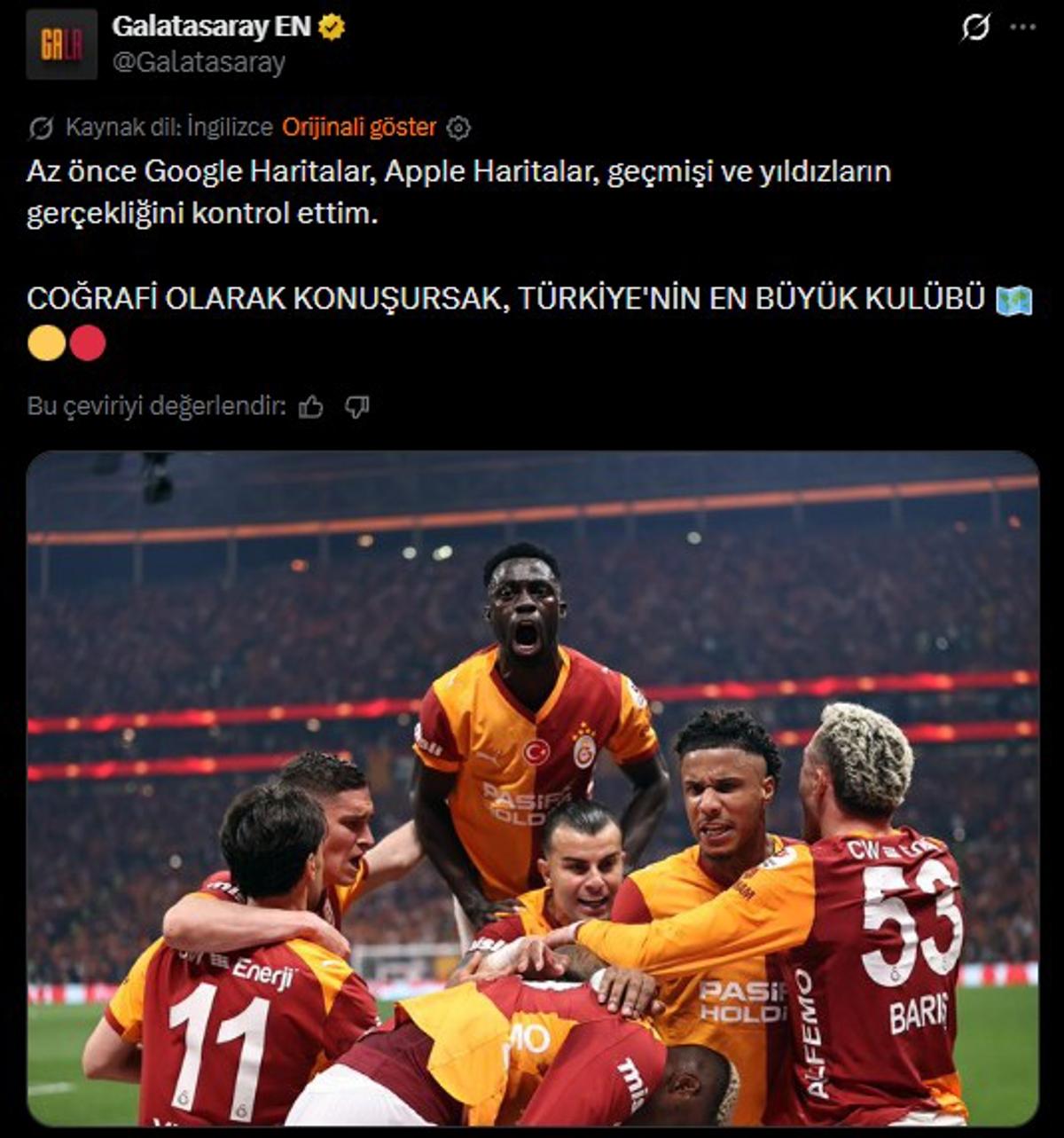
Task: Open Galatasaray EN profile avatar
Action: pyautogui.click(x=61, y=44)
